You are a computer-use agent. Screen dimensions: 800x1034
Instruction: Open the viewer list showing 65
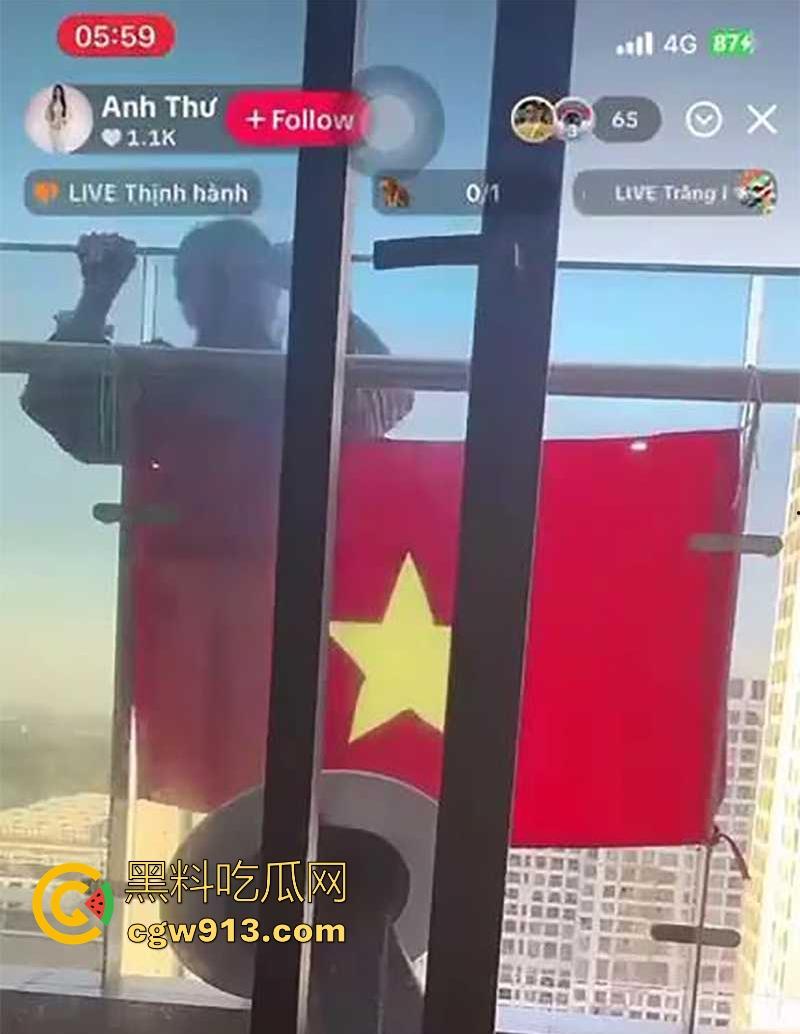click(626, 120)
